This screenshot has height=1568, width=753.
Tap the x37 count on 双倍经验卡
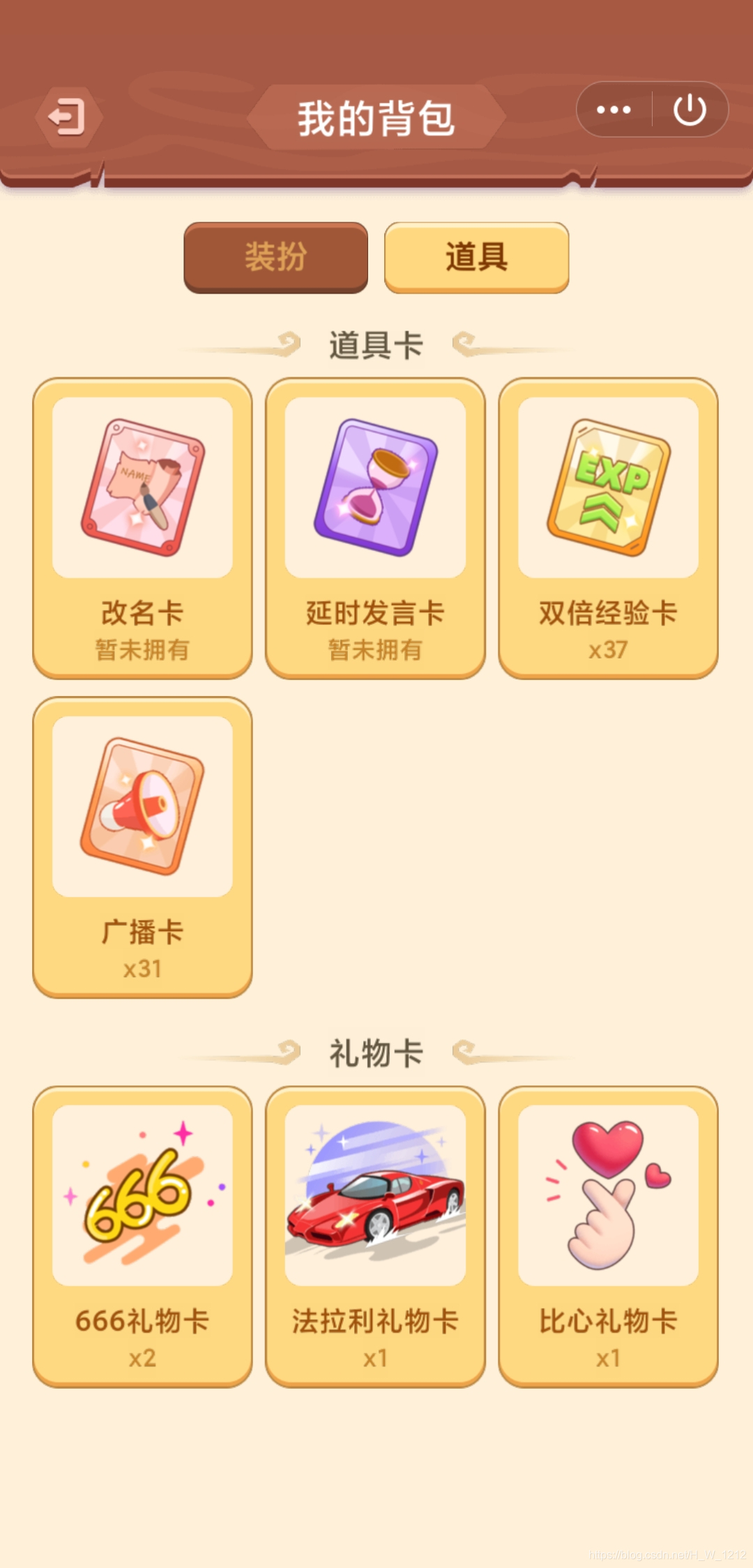point(608,649)
